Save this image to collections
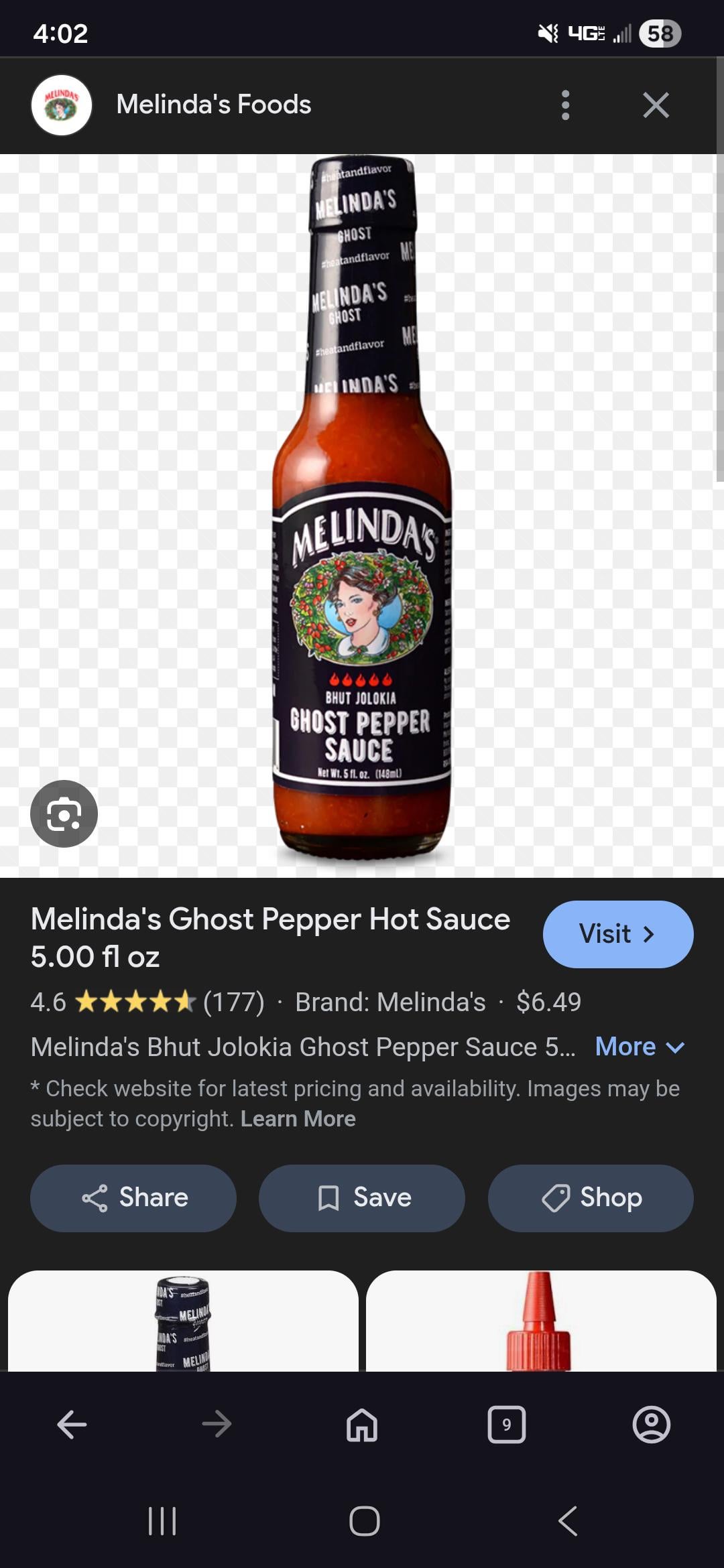The width and height of the screenshot is (724, 1568). pyautogui.click(x=362, y=1197)
